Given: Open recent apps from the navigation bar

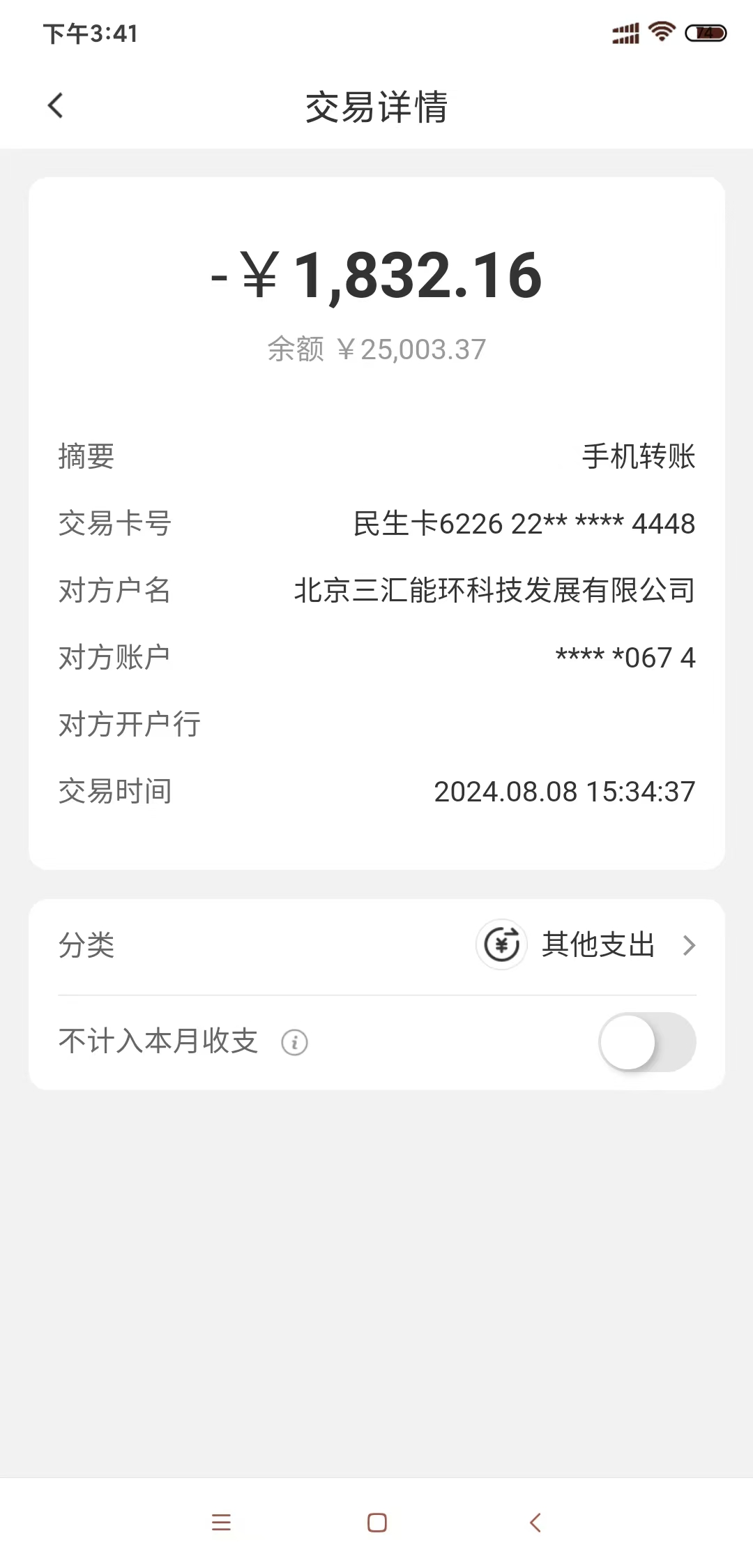Looking at the screenshot, I should click(221, 1522).
